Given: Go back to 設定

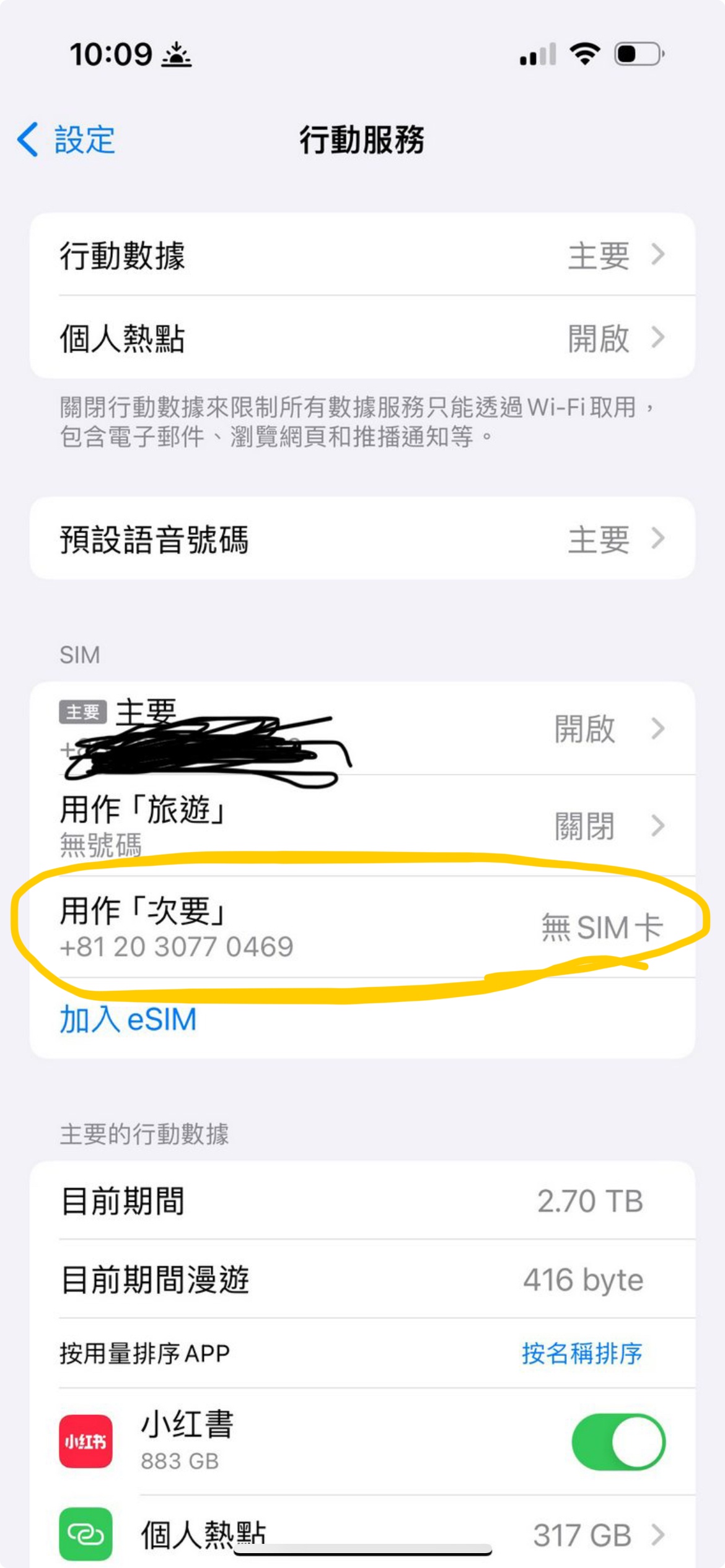Looking at the screenshot, I should (x=67, y=139).
